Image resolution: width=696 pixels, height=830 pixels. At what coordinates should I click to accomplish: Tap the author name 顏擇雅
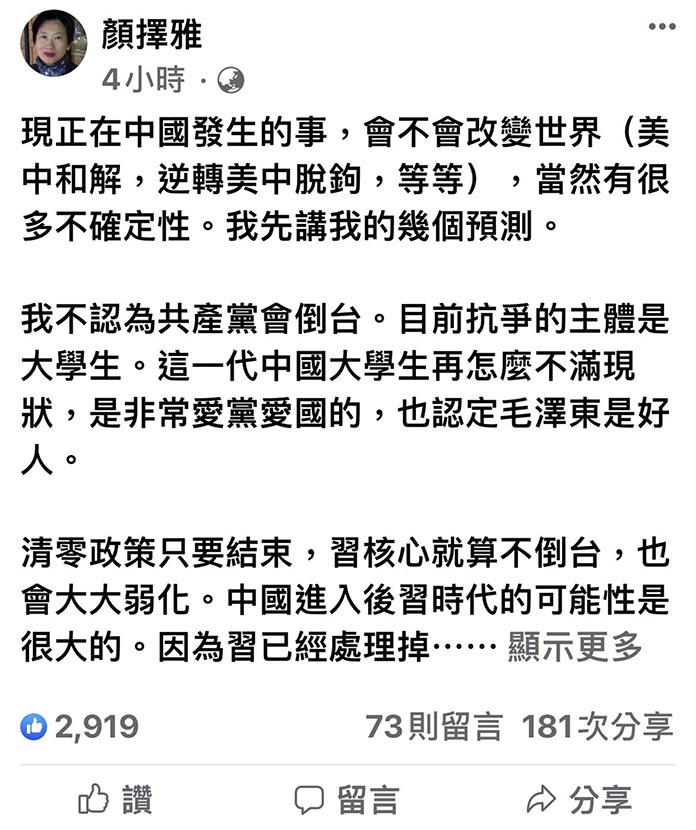tap(152, 34)
